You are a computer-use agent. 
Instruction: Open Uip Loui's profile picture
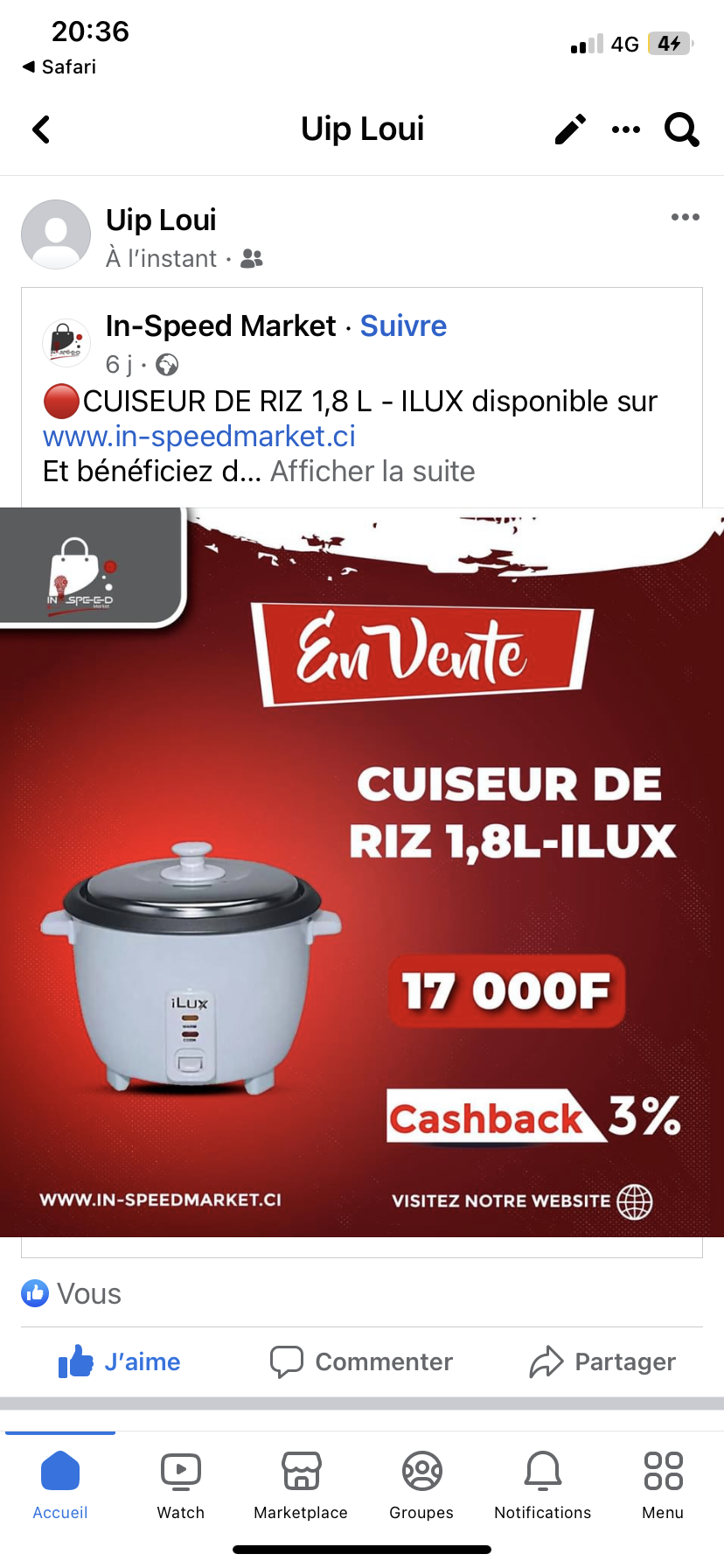click(56, 234)
